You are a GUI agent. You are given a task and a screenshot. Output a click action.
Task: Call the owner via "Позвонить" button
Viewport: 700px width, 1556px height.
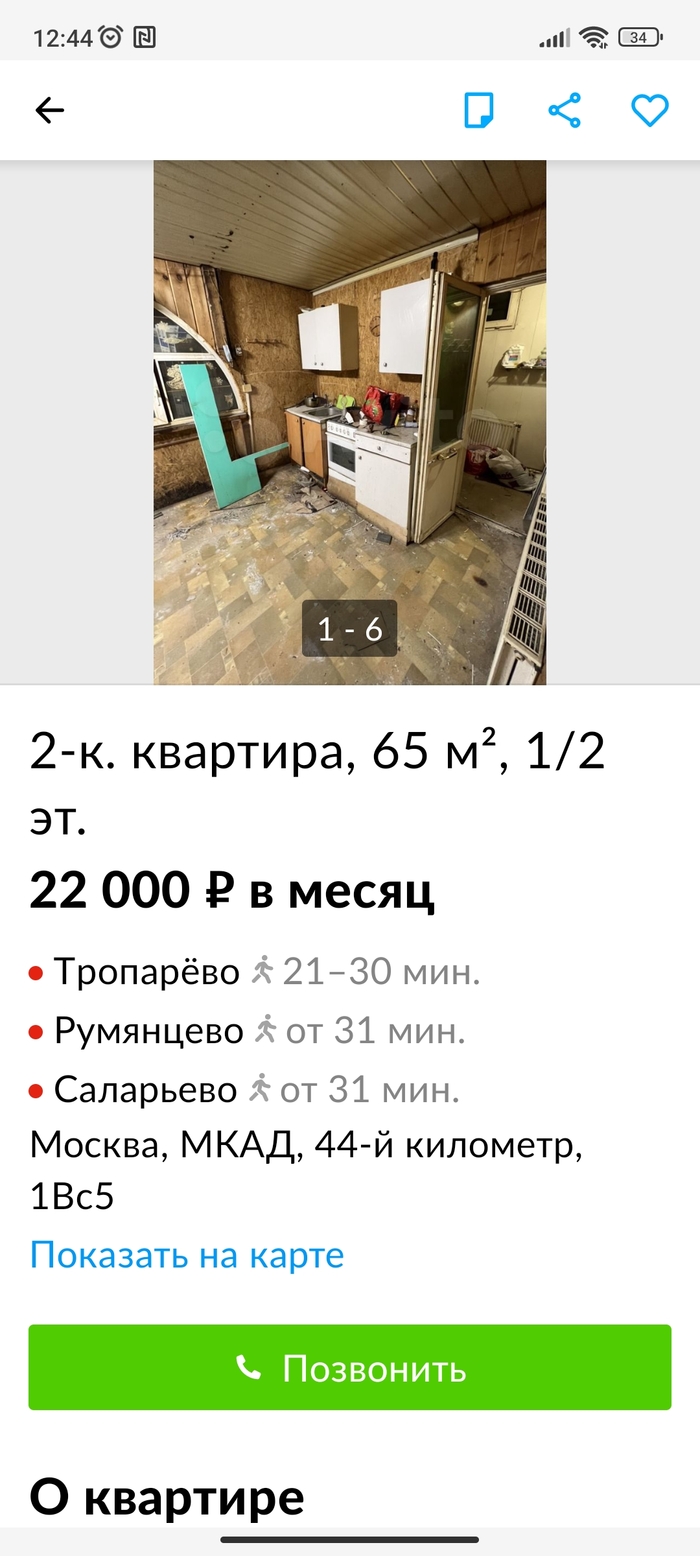tap(349, 1367)
